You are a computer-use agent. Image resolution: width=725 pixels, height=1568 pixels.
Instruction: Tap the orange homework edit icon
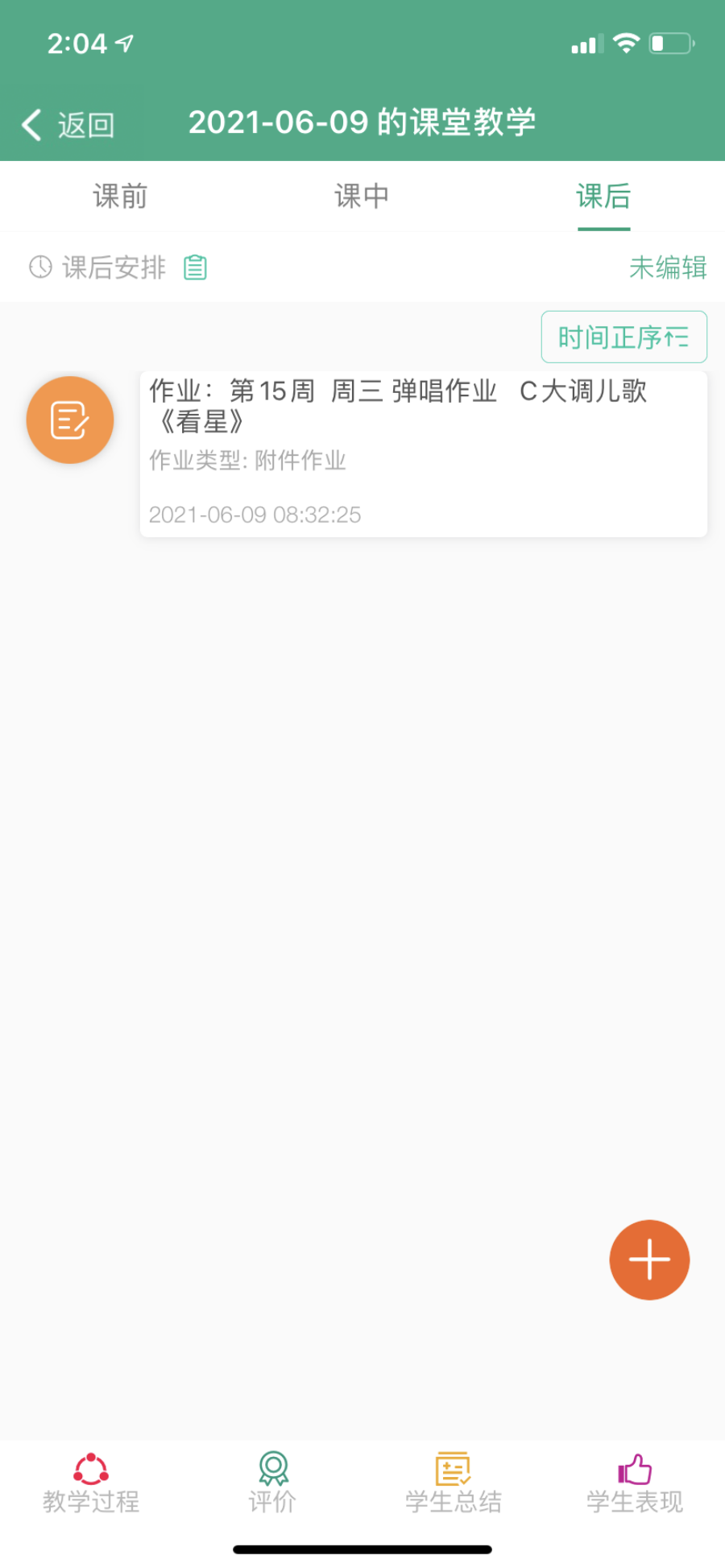(70, 420)
